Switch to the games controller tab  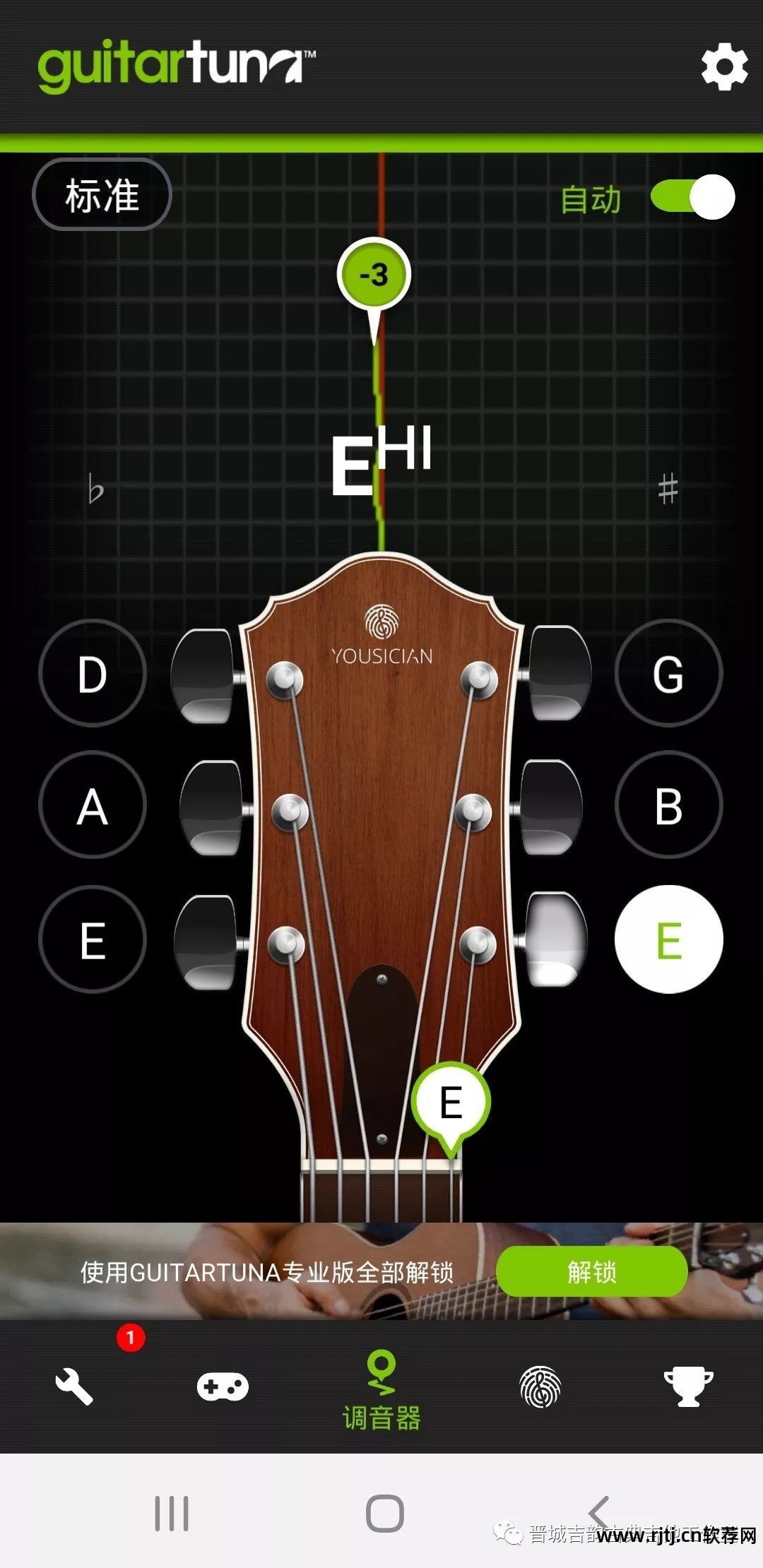click(223, 1386)
